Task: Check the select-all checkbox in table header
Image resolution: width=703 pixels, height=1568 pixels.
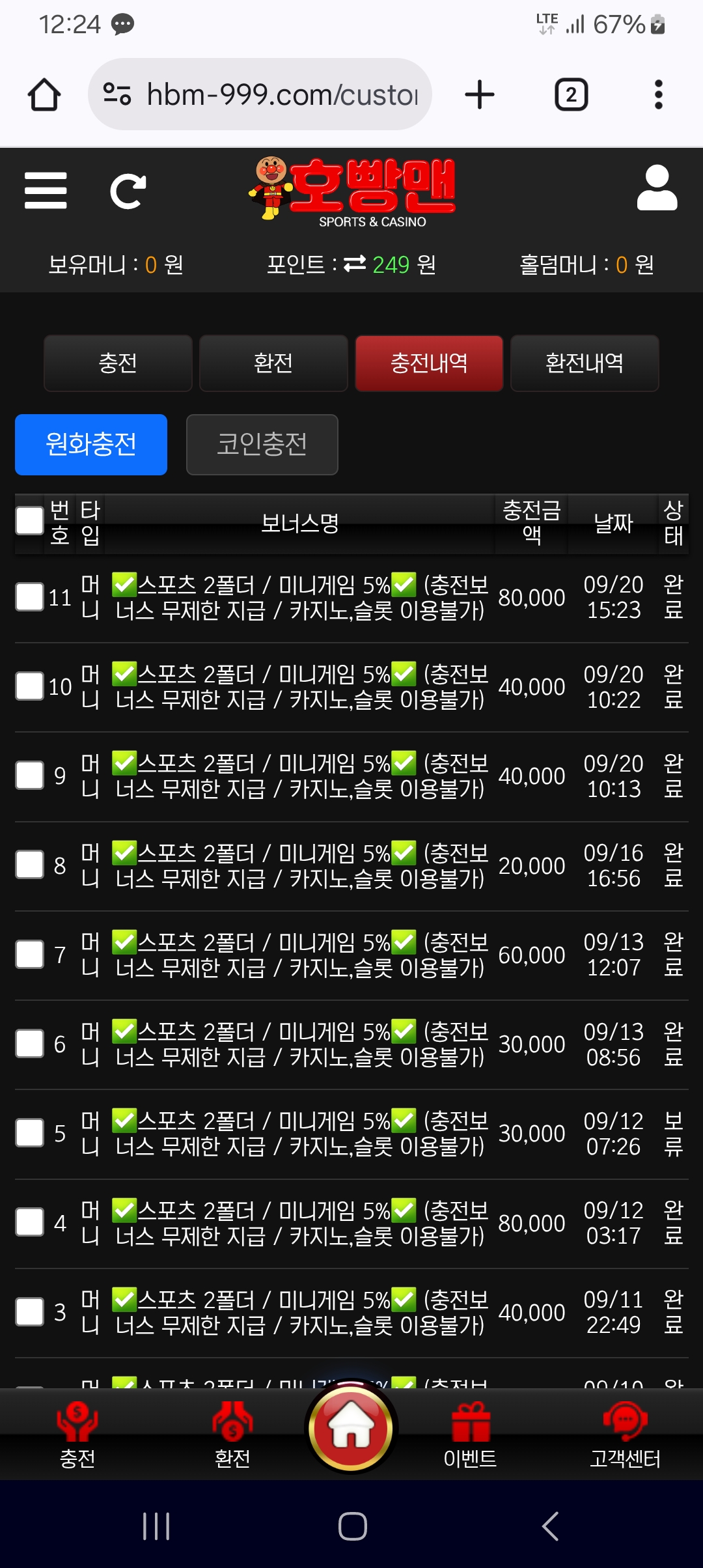Action: pyautogui.click(x=29, y=521)
